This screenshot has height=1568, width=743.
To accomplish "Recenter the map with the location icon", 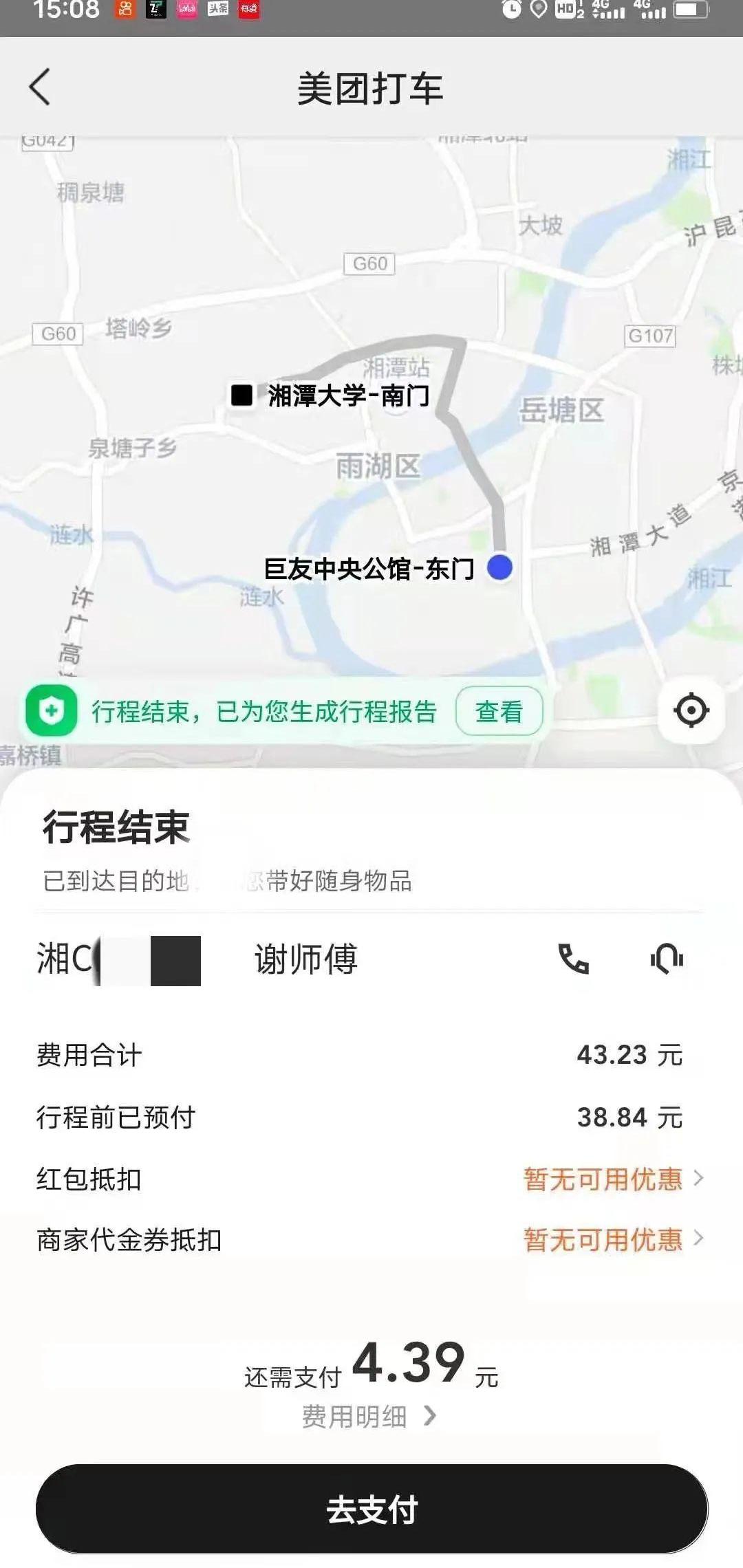I will point(691,710).
